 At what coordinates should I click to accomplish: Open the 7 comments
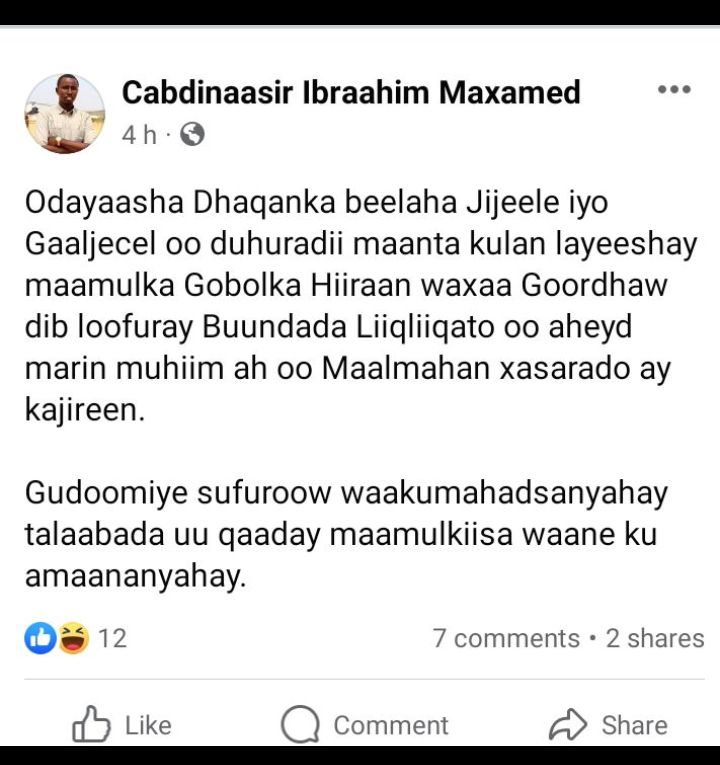click(506, 638)
